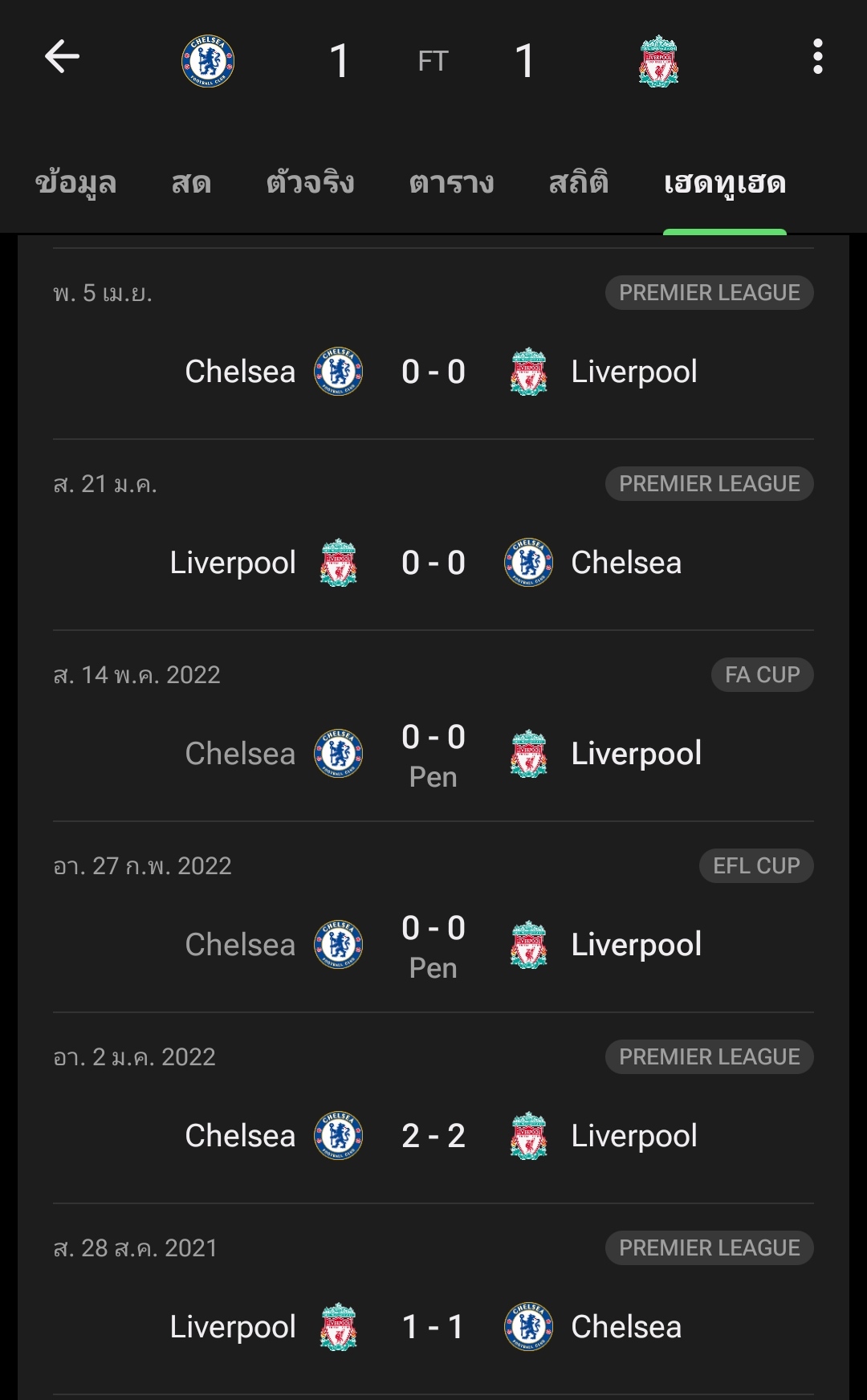The image size is (867, 1400).
Task: Switch to the สด tab
Action: 191,183
